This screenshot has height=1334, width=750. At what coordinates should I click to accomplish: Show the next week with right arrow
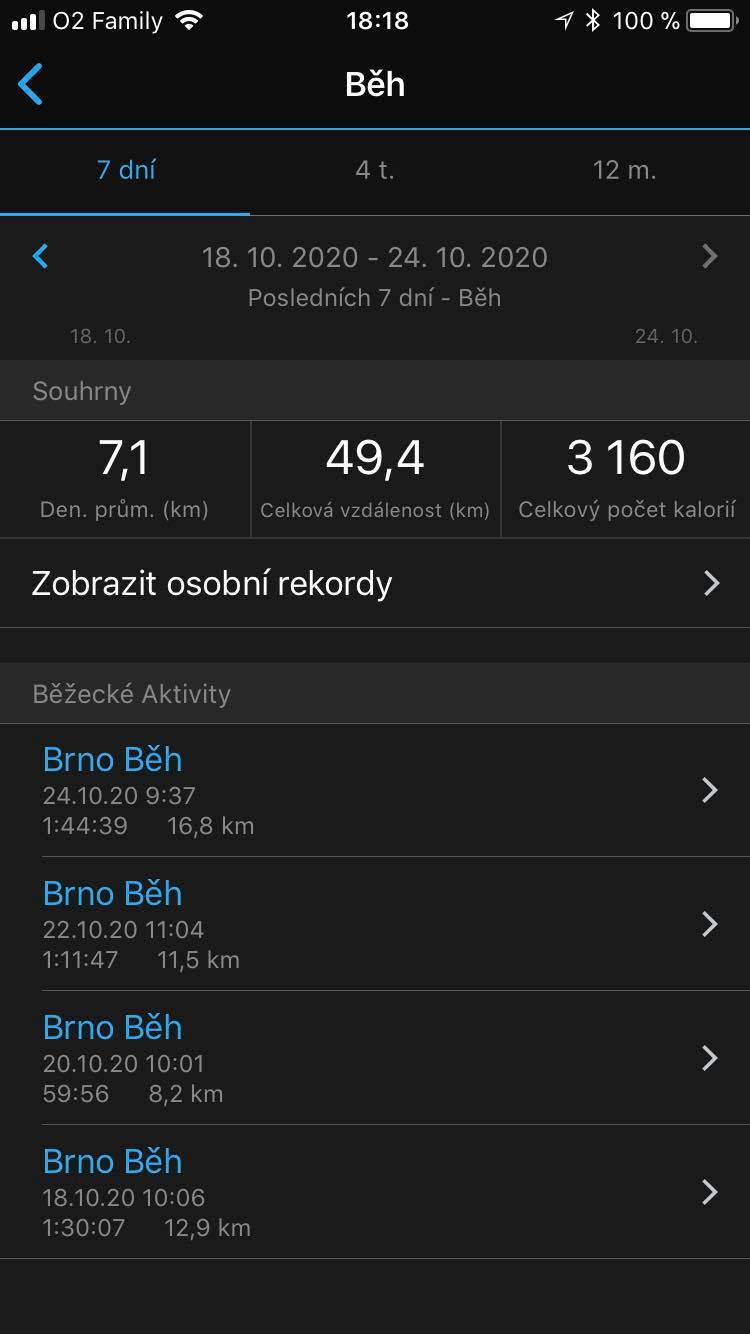(710, 257)
